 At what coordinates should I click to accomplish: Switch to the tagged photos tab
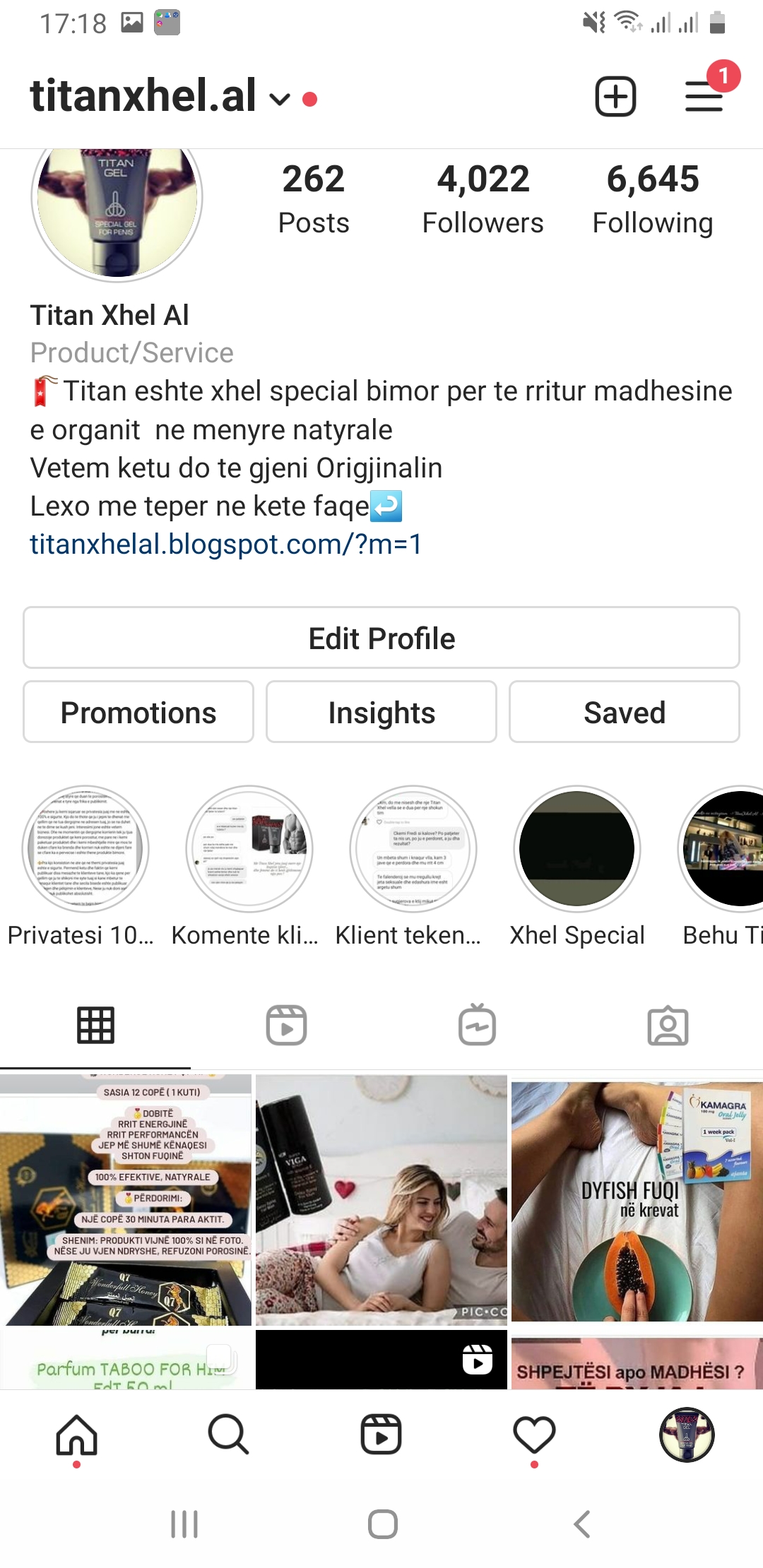click(x=668, y=1025)
